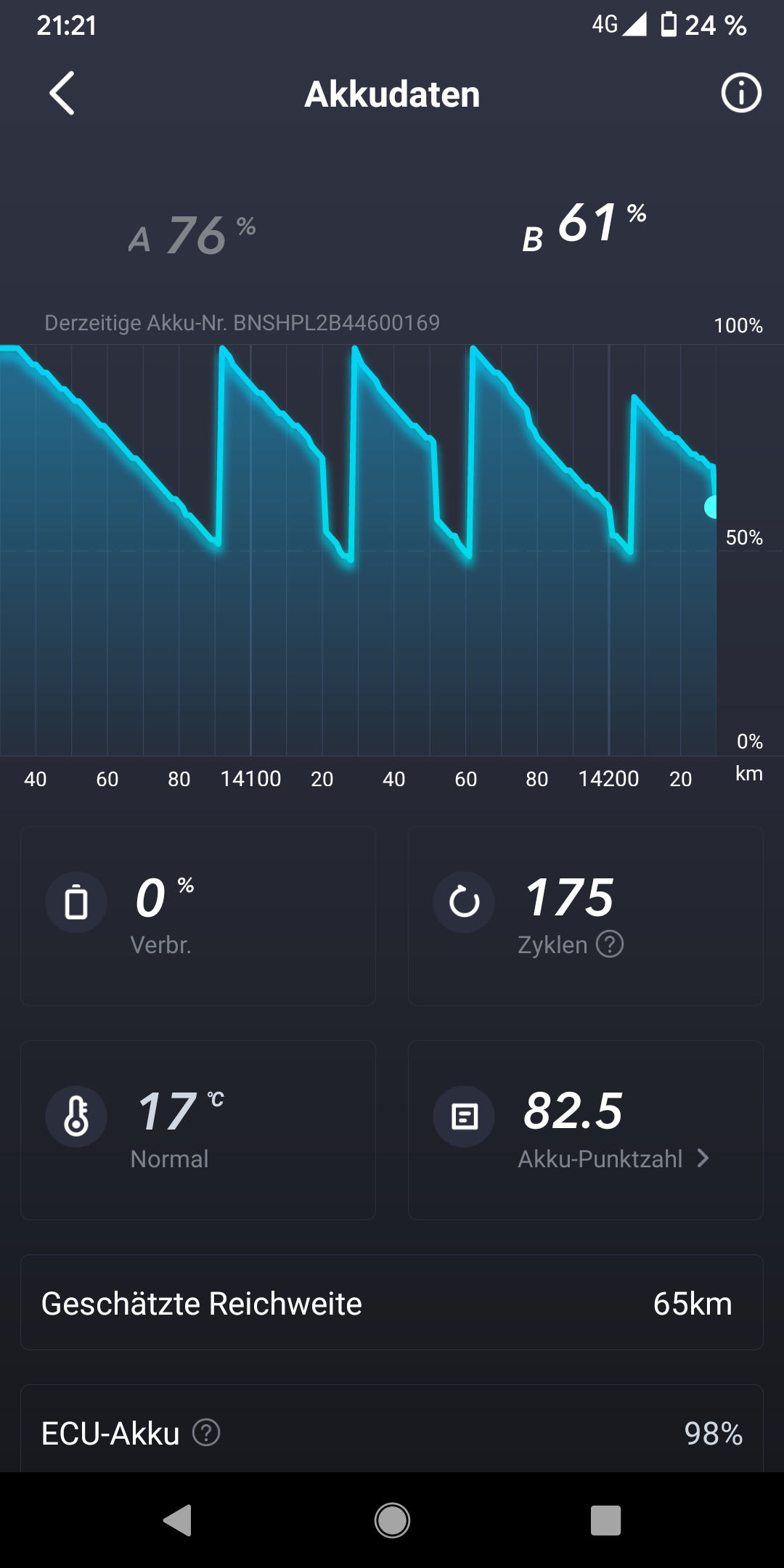Viewport: 784px width, 1568px height.
Task: Tap the system home button
Action: pos(392,1520)
